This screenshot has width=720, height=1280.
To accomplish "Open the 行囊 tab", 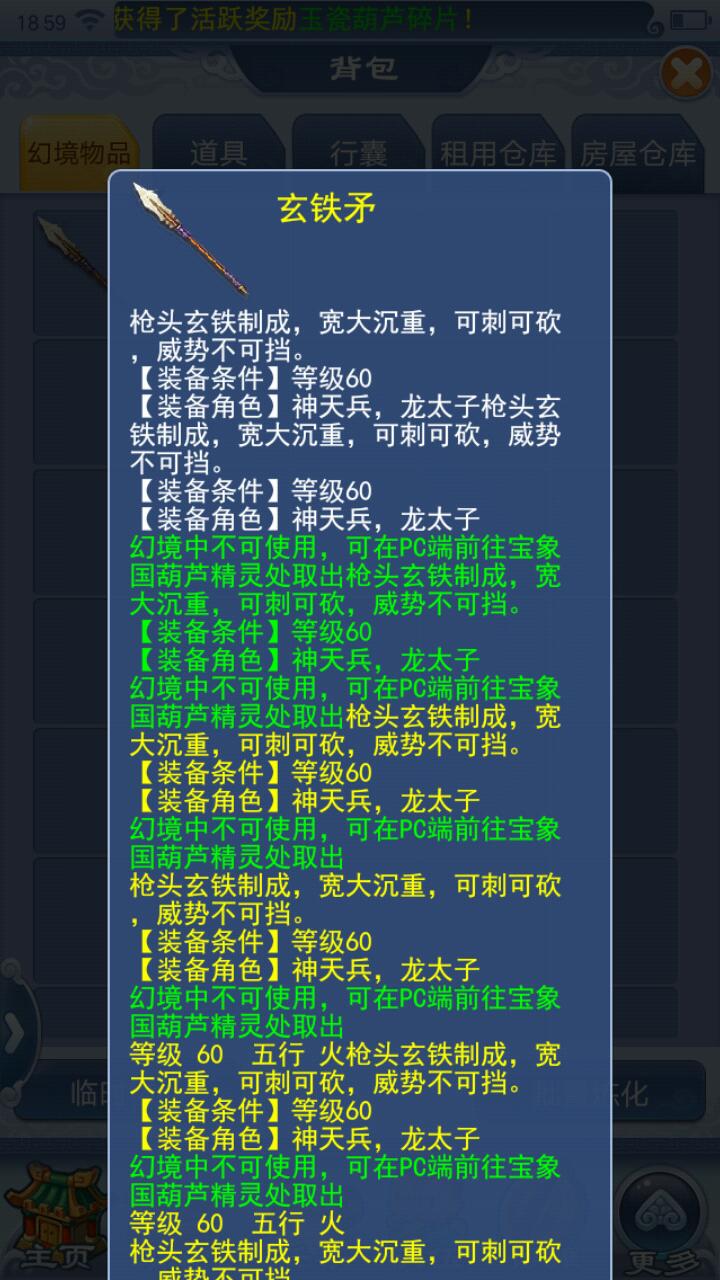I will click(x=358, y=153).
